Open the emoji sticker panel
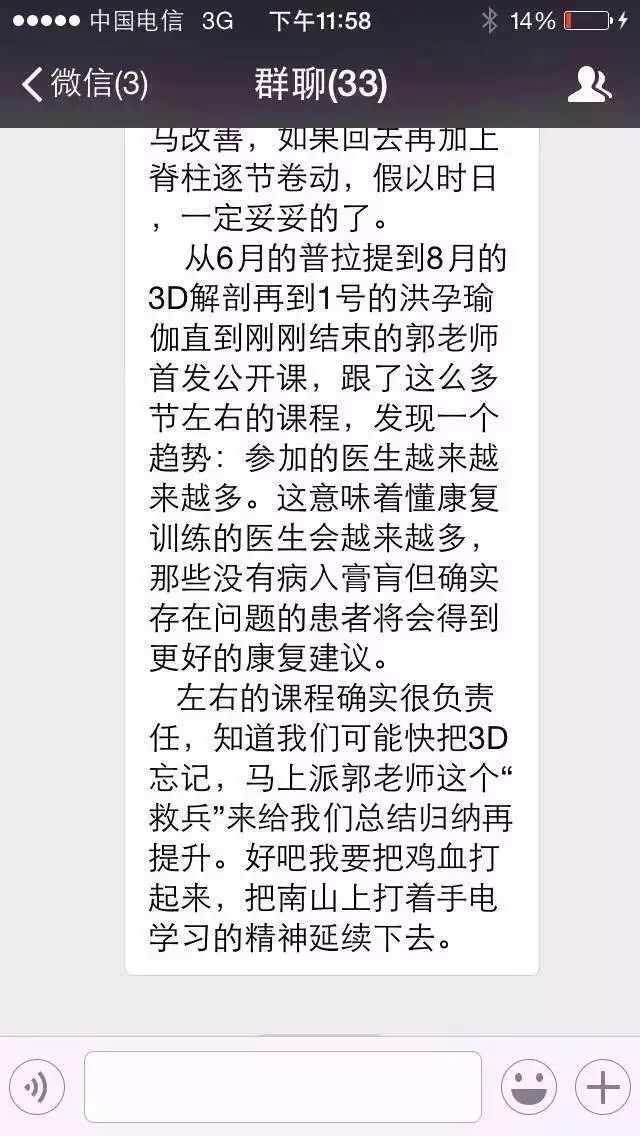640x1136 pixels. (528, 1086)
